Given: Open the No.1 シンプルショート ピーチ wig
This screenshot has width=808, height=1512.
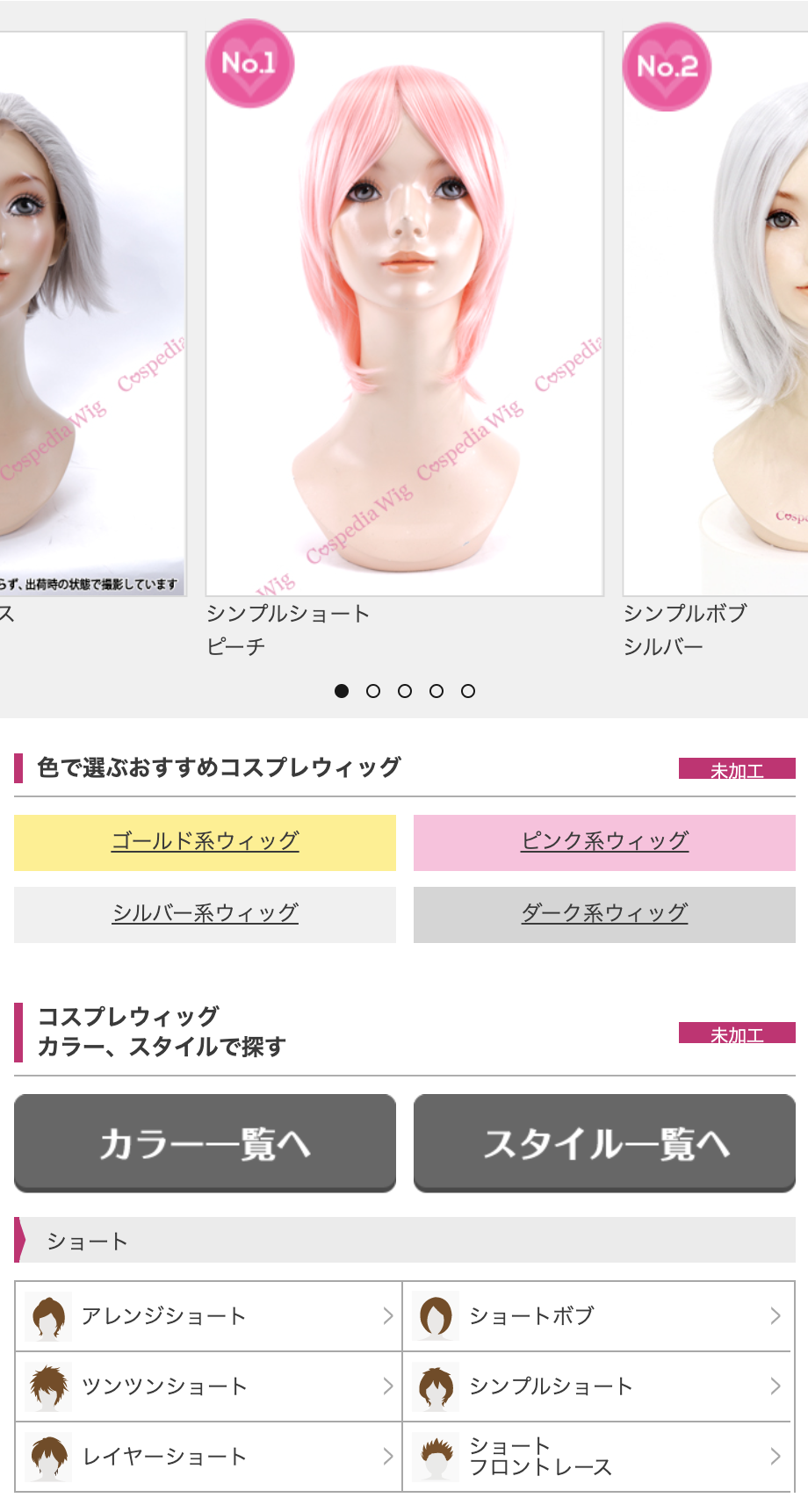Looking at the screenshot, I should pos(404,314).
